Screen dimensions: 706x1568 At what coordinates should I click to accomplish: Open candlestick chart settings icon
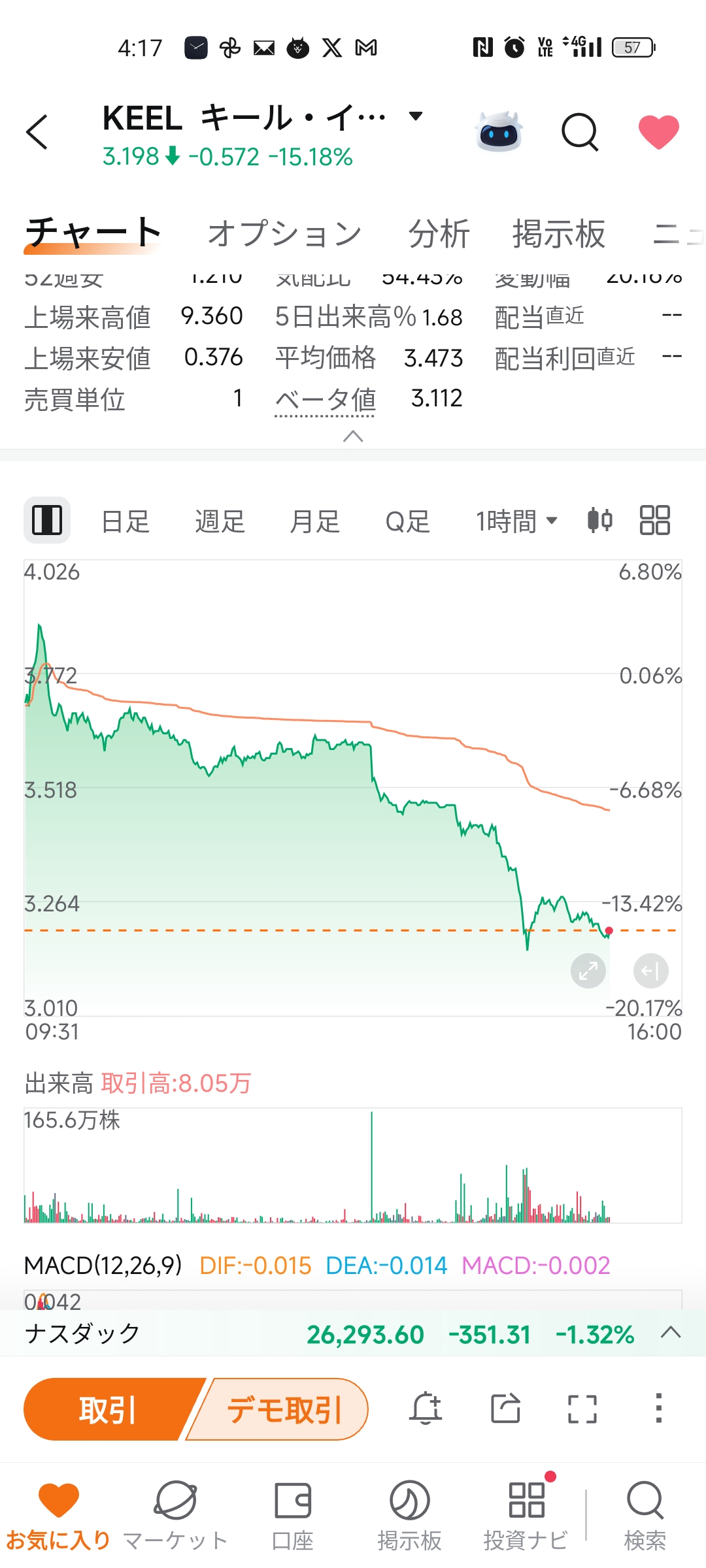pos(599,521)
